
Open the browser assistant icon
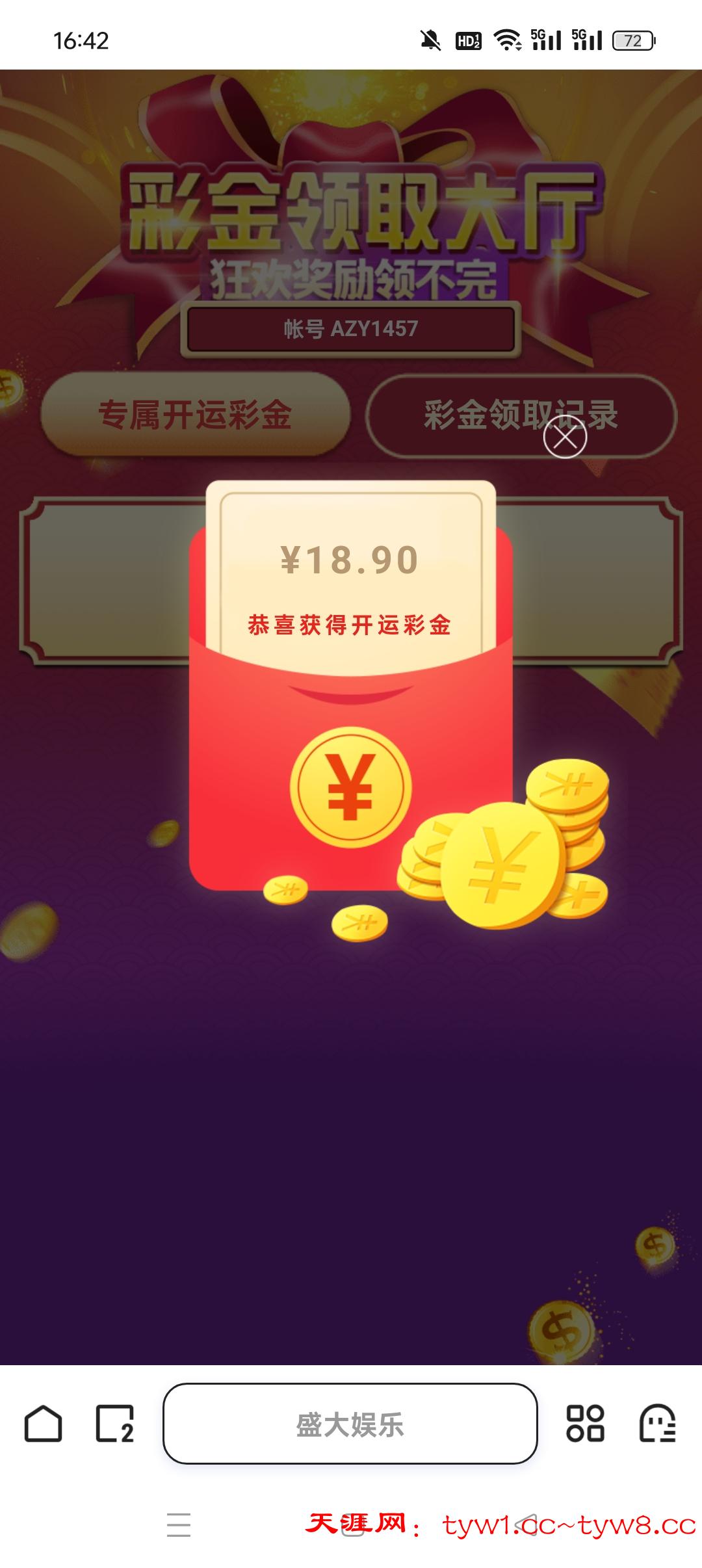[657, 1424]
